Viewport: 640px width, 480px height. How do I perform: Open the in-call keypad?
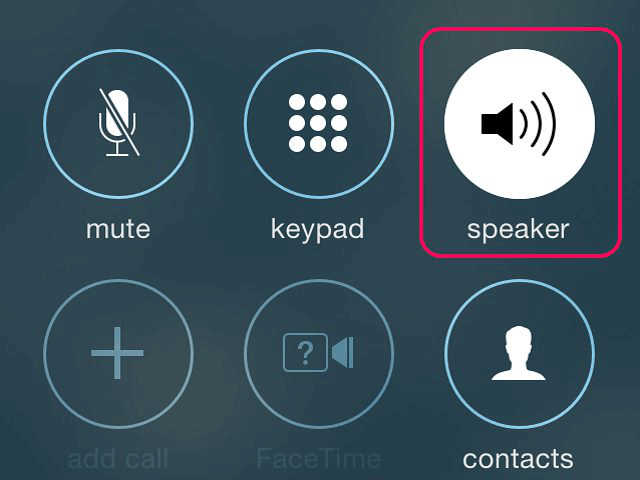click(x=318, y=123)
